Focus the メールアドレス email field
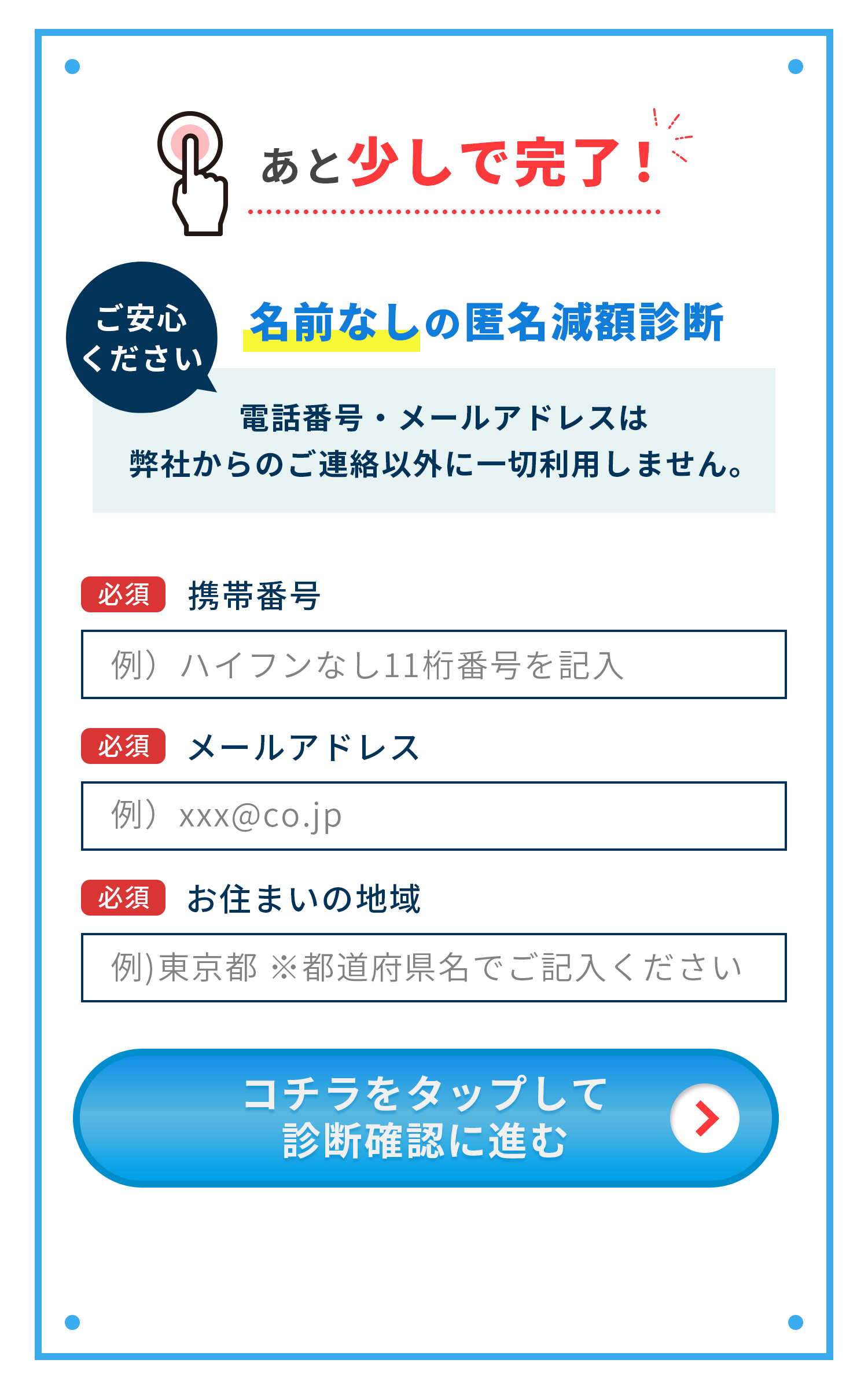 pos(433,816)
